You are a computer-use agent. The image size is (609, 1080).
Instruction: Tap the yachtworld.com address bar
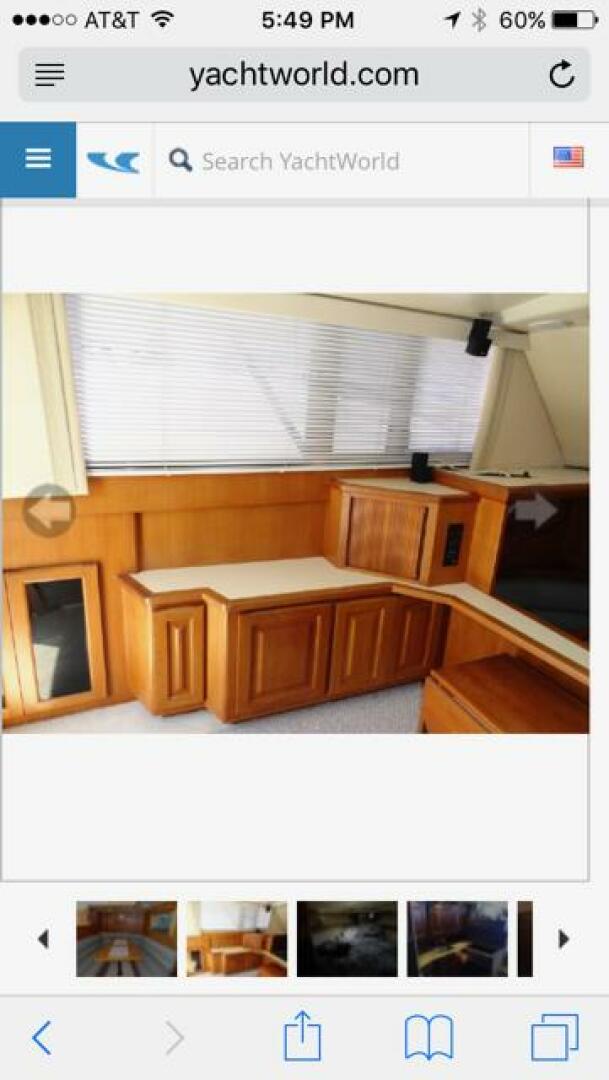(x=304, y=75)
